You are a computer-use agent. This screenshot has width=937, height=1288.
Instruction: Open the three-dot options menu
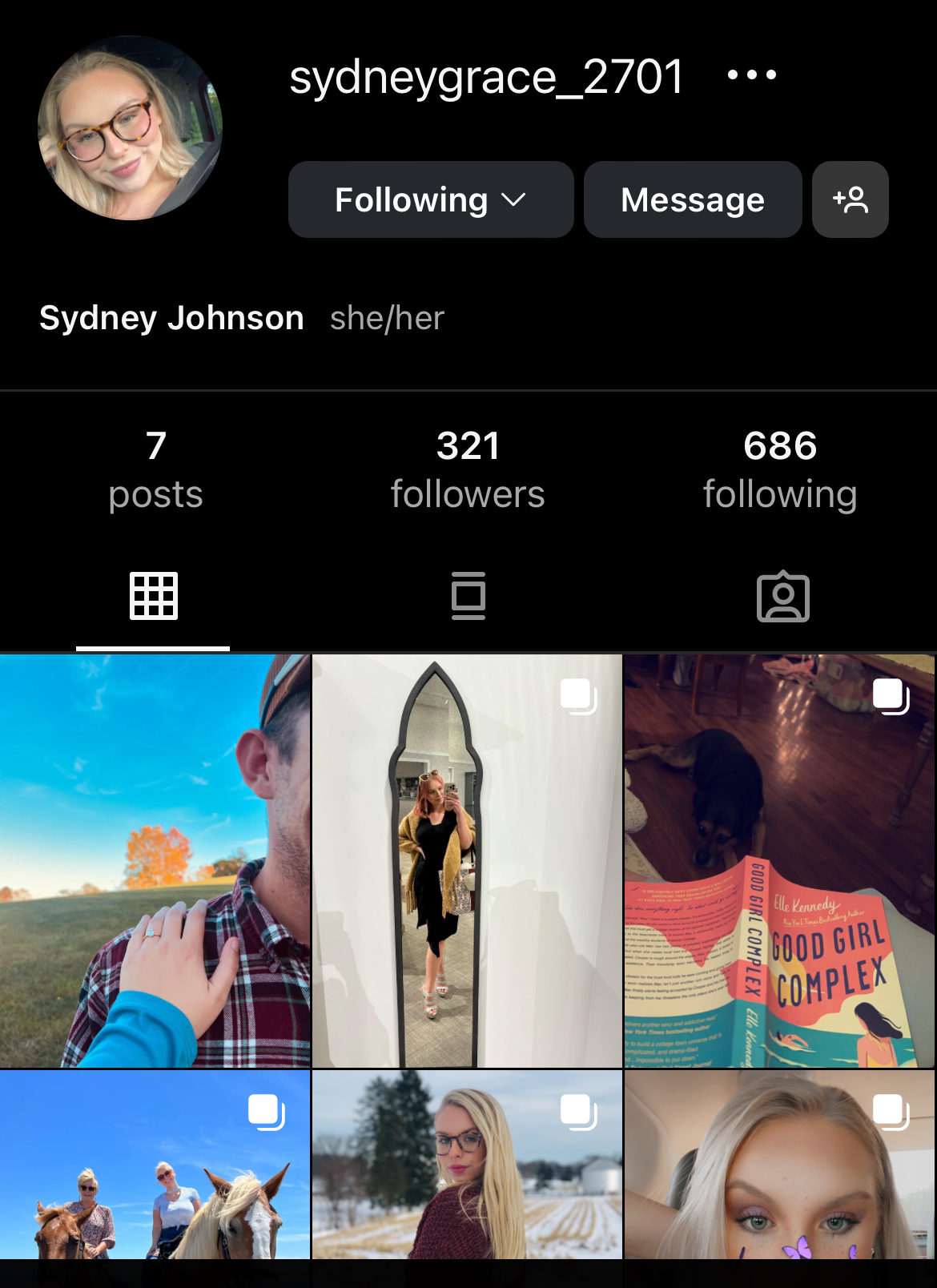[x=751, y=75]
